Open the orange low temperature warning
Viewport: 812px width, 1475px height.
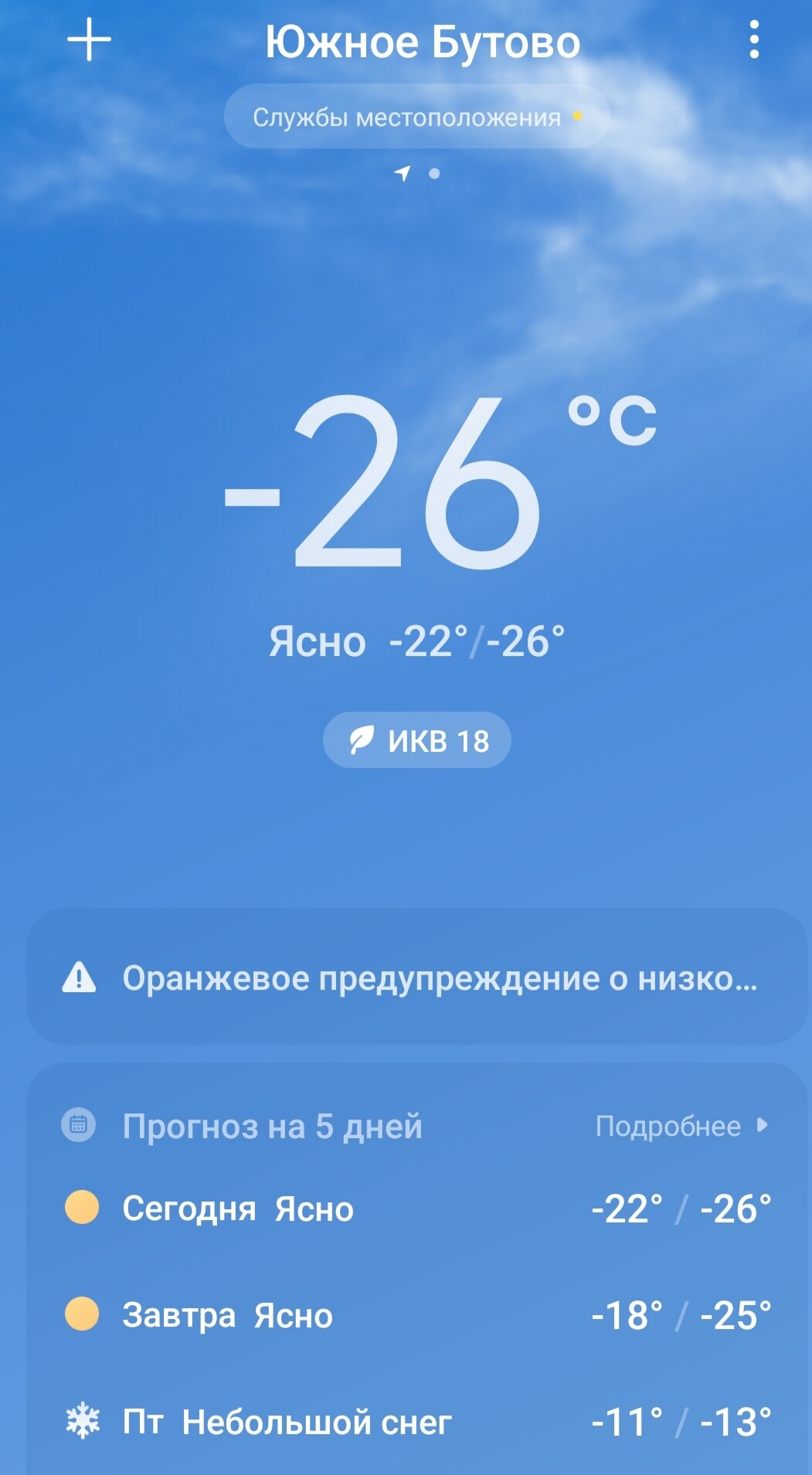pyautogui.click(x=417, y=977)
